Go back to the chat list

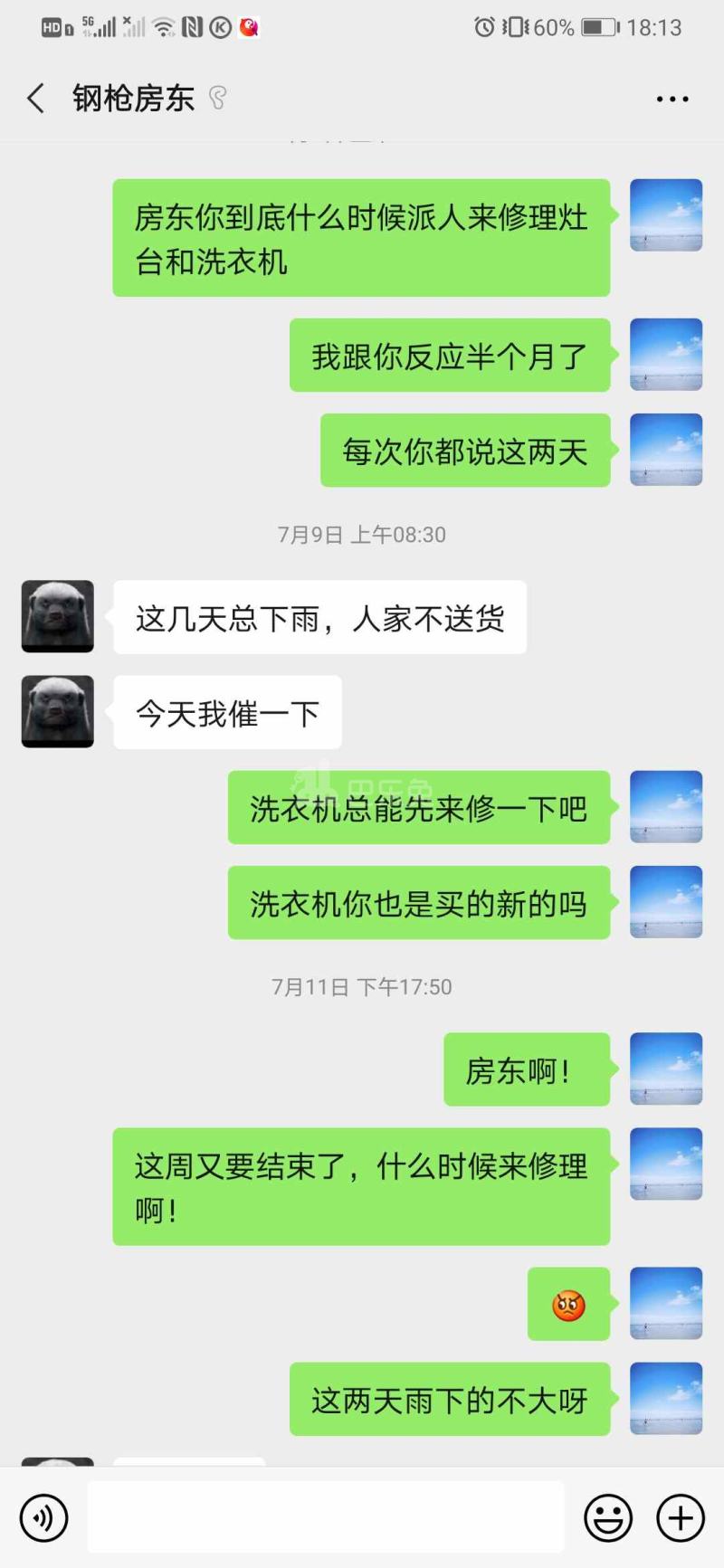coord(36,98)
